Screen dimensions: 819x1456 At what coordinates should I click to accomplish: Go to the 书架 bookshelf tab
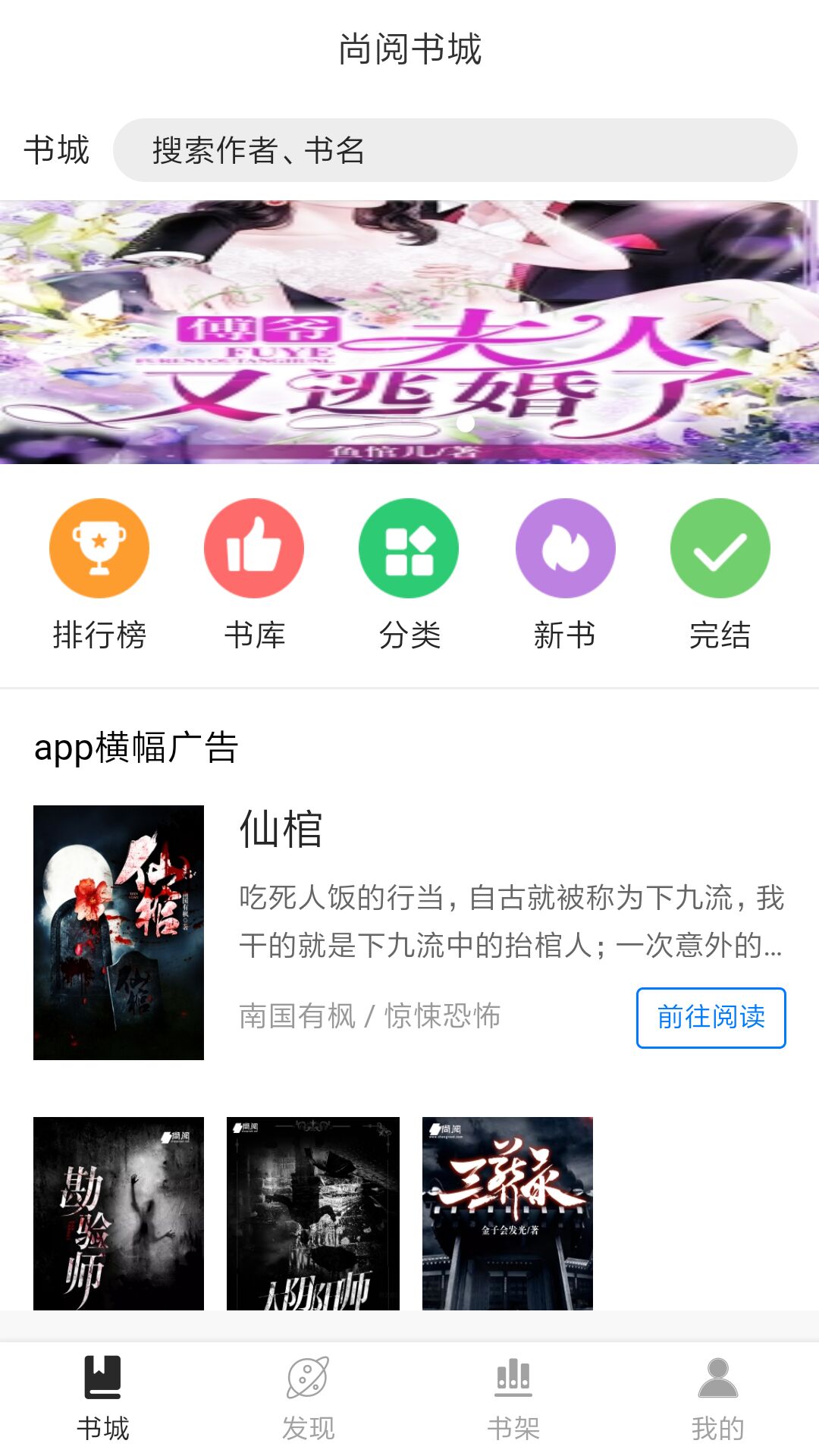point(513,1398)
